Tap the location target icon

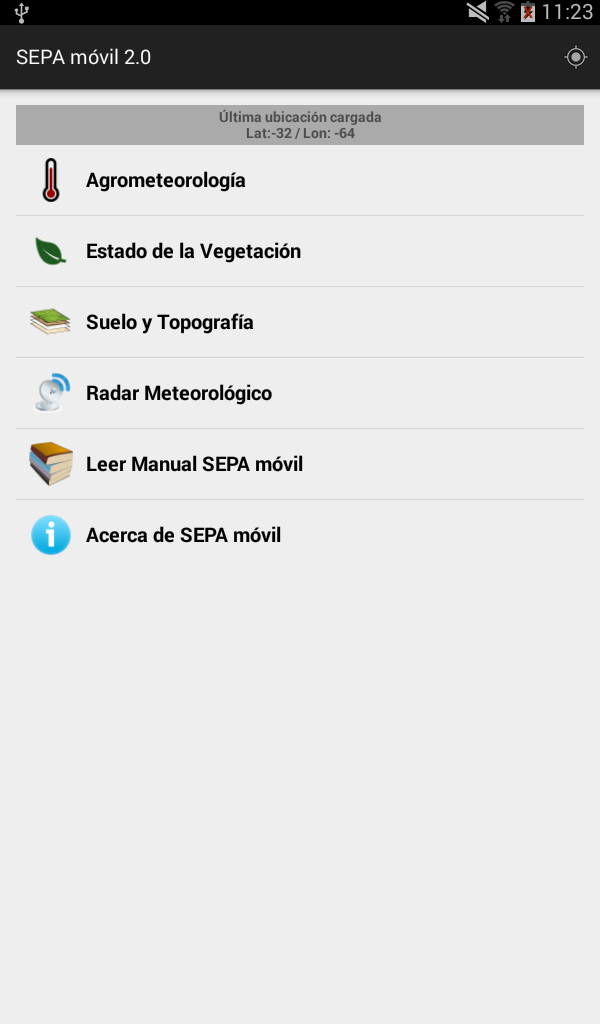(575, 57)
